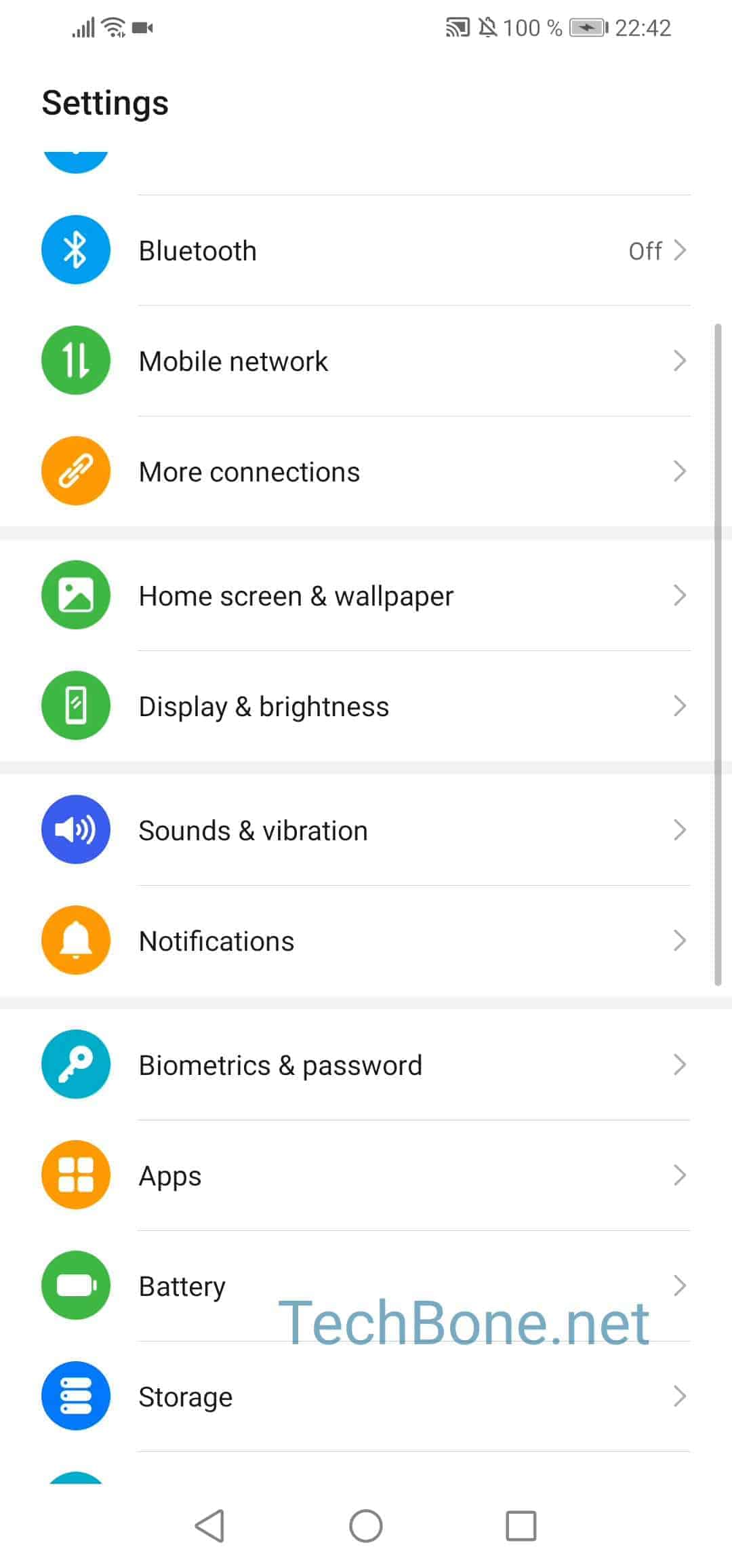Tap the system back button
This screenshot has height=1568, width=732.
(209, 1526)
